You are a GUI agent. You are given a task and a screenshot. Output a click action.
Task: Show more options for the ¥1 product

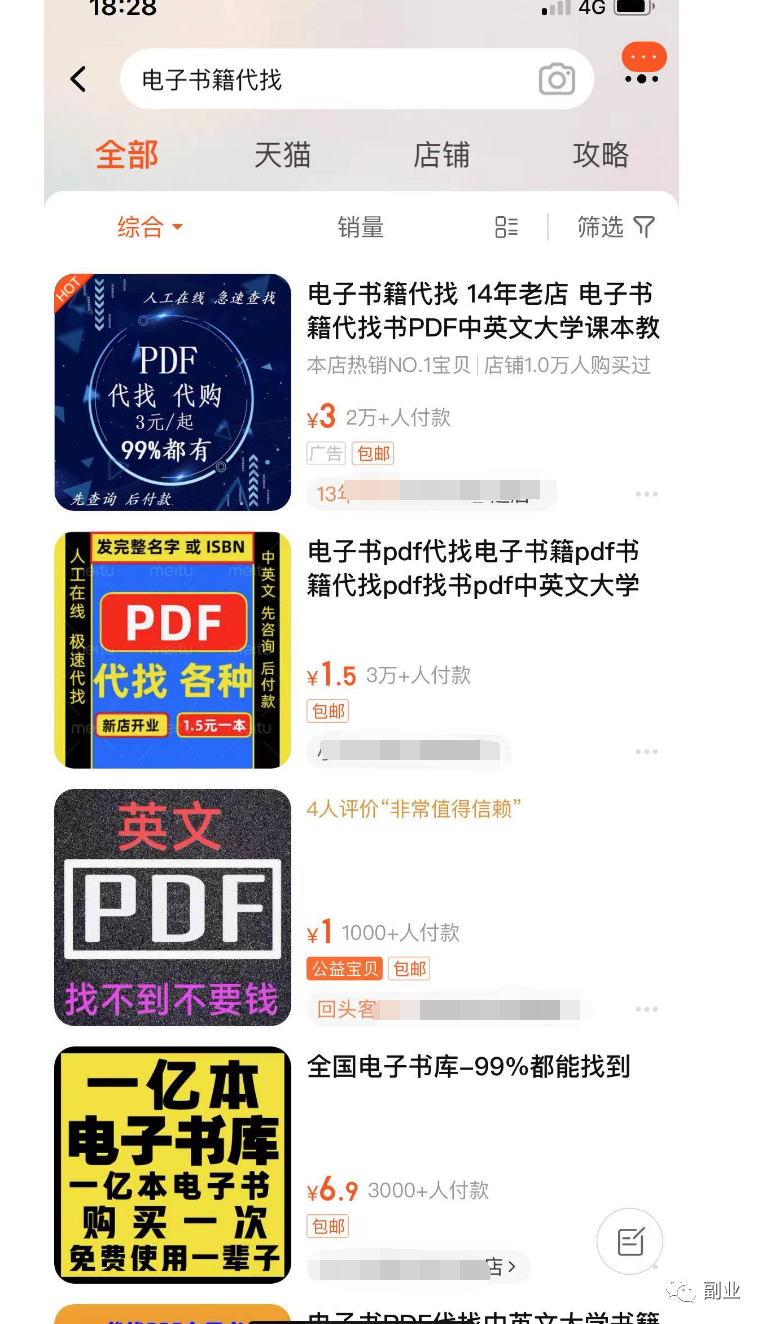click(646, 1010)
